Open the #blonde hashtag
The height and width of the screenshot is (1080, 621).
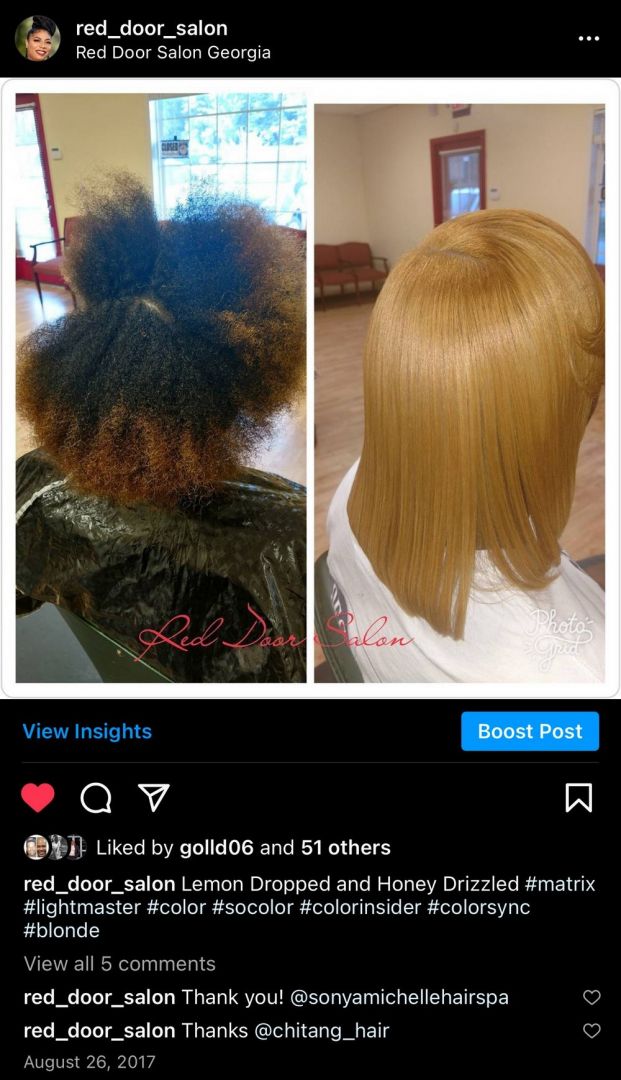point(62,930)
